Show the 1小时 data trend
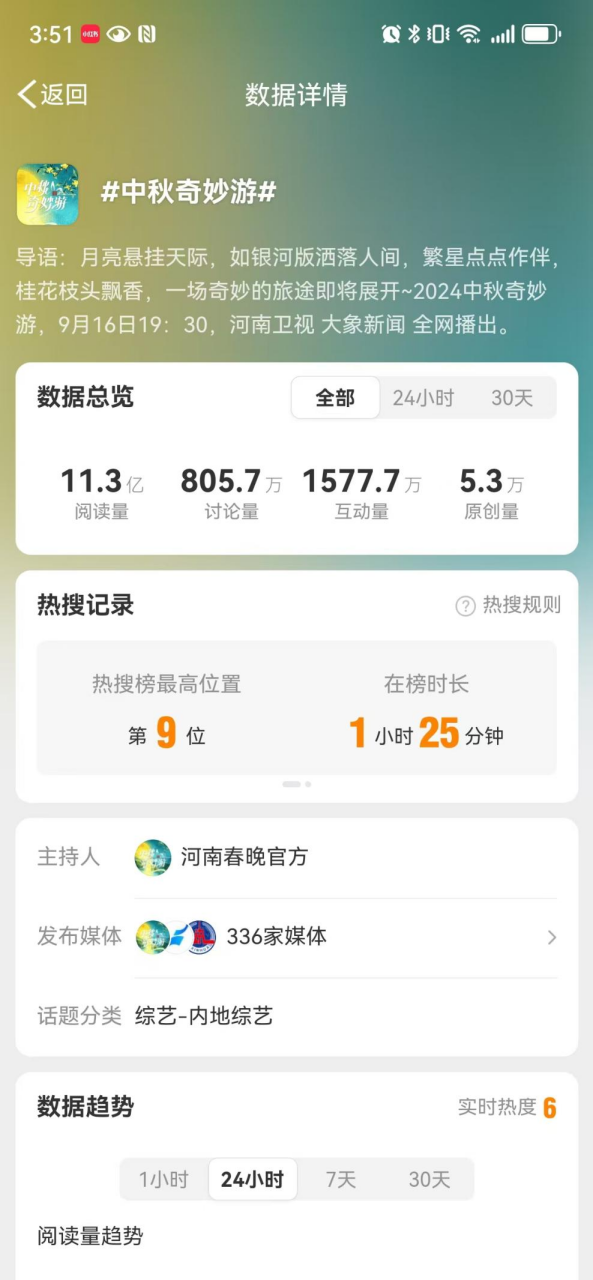 tap(164, 1179)
